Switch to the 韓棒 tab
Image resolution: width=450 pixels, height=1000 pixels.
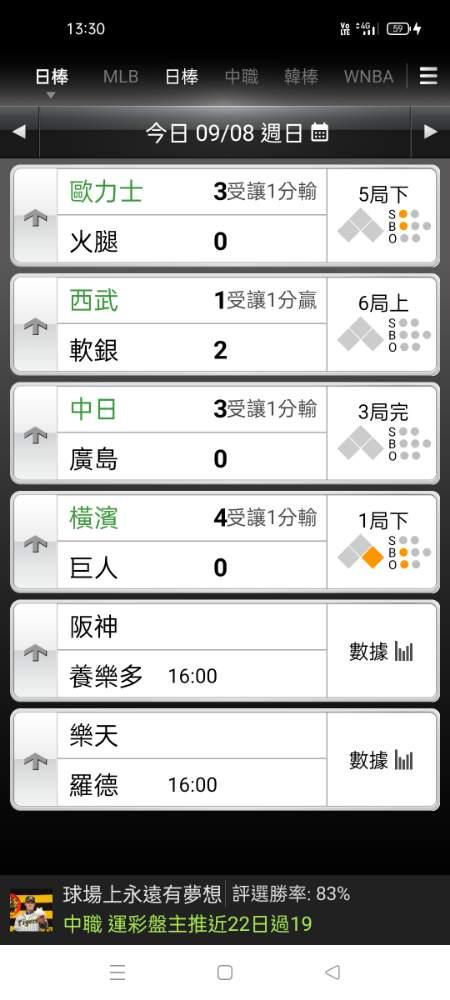pos(301,77)
